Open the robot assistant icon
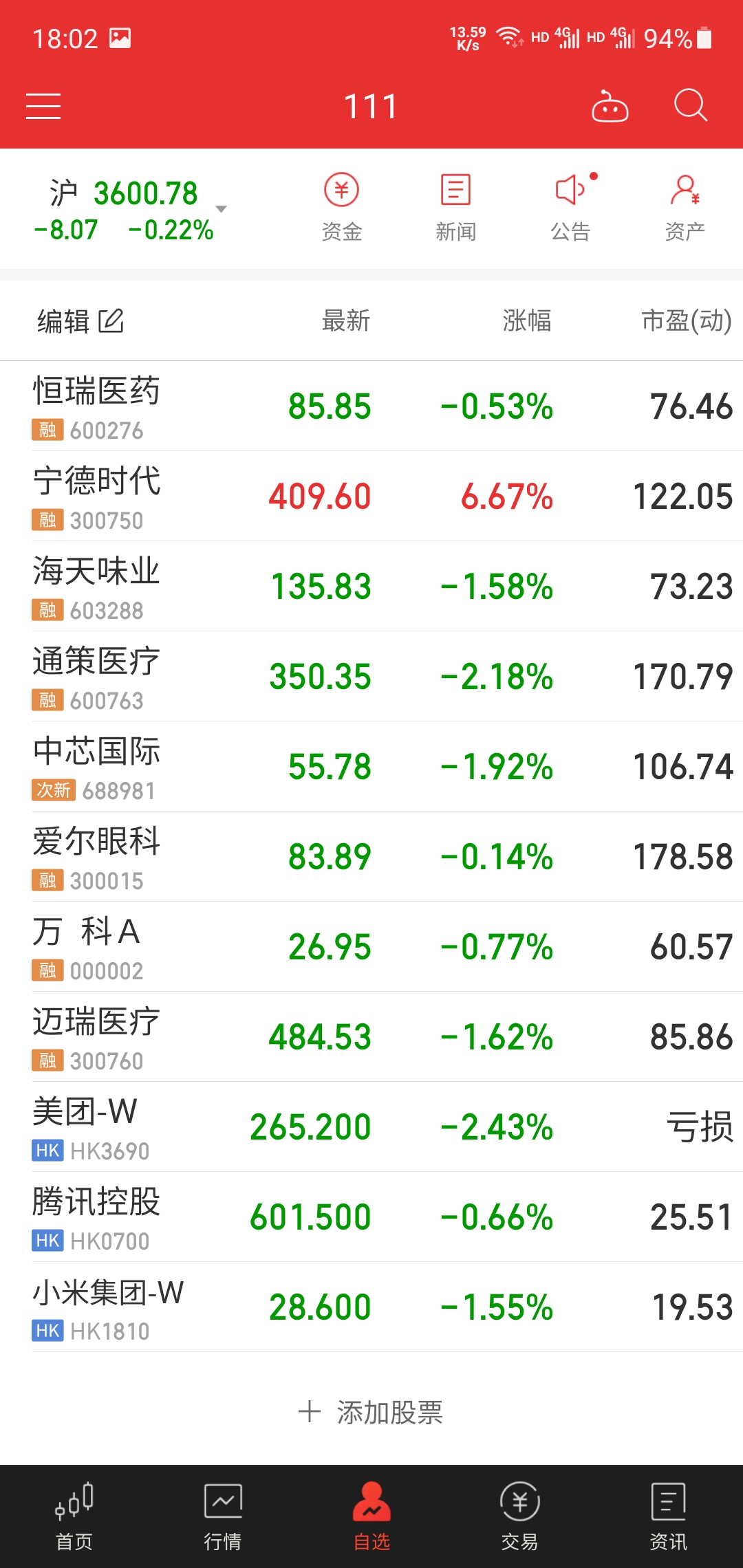Screen dimensions: 743x1568 [x=610, y=107]
